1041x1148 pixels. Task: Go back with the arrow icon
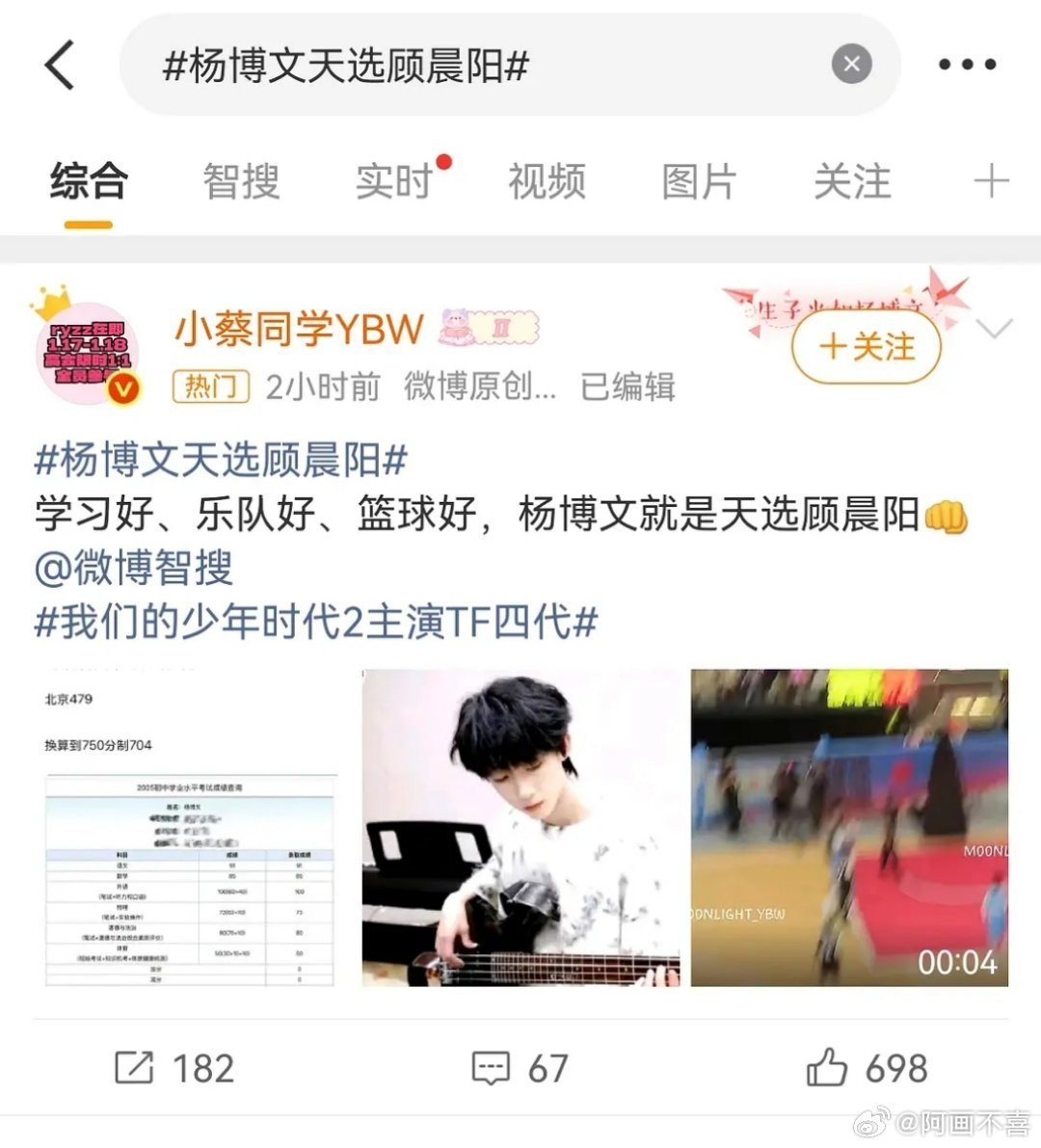point(60,66)
